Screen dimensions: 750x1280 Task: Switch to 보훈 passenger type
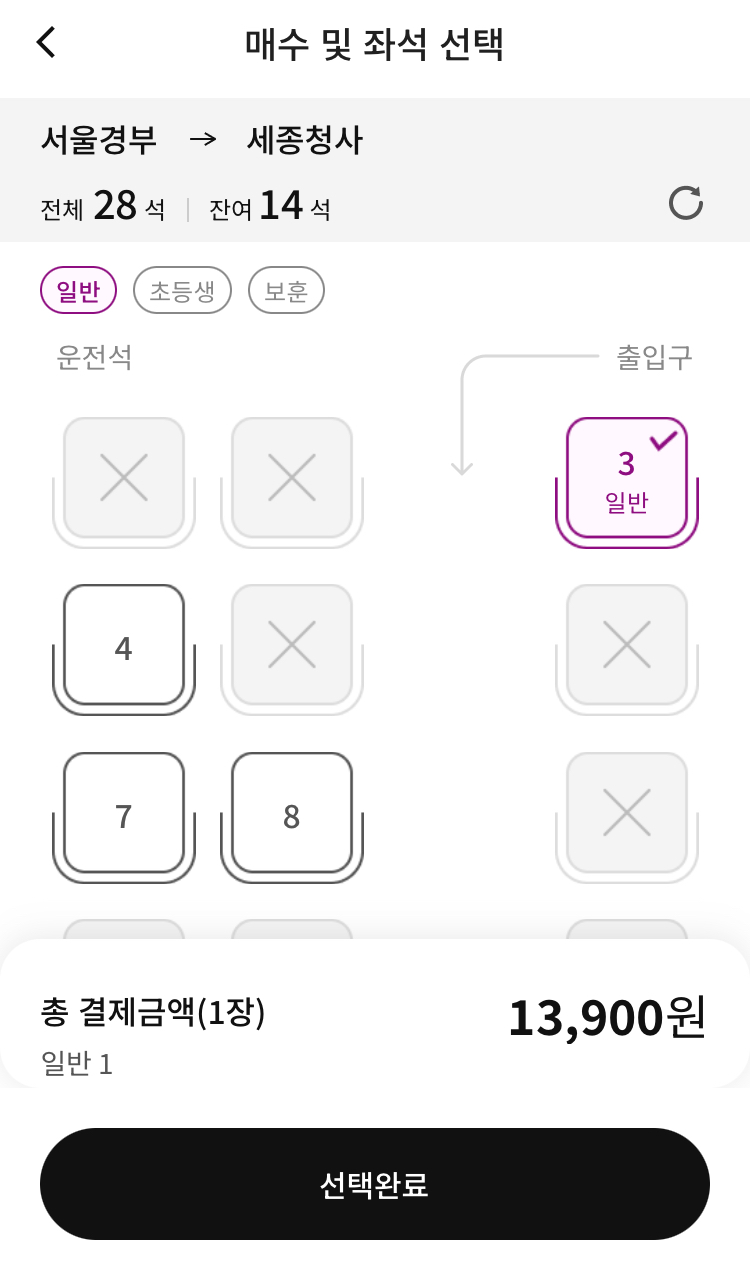pos(286,290)
